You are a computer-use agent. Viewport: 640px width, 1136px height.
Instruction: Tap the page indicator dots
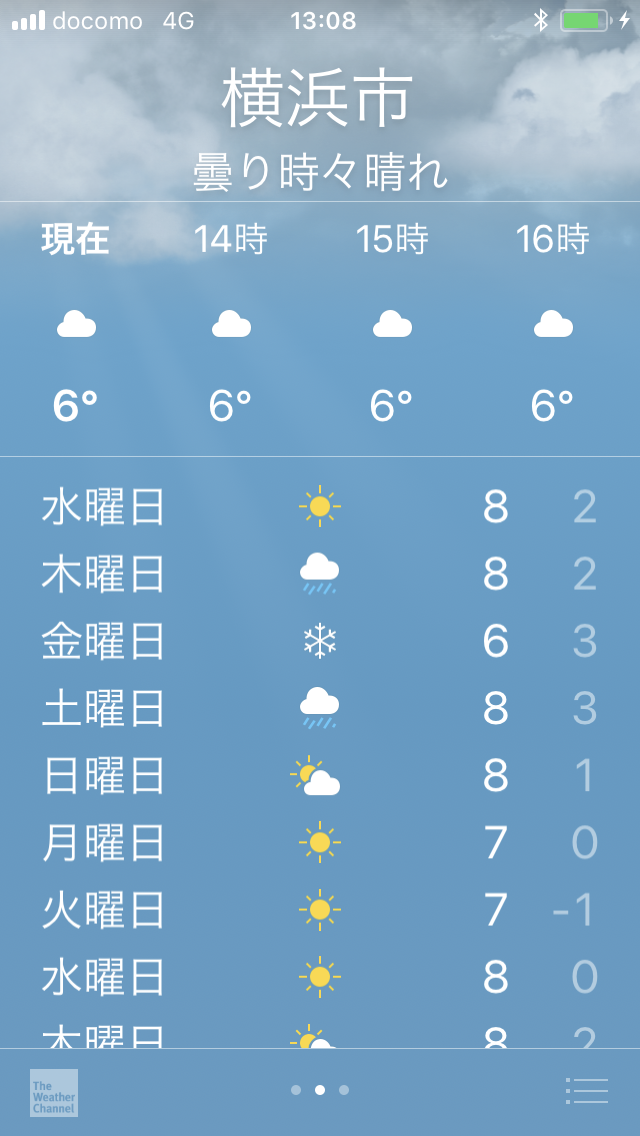coord(320,1090)
